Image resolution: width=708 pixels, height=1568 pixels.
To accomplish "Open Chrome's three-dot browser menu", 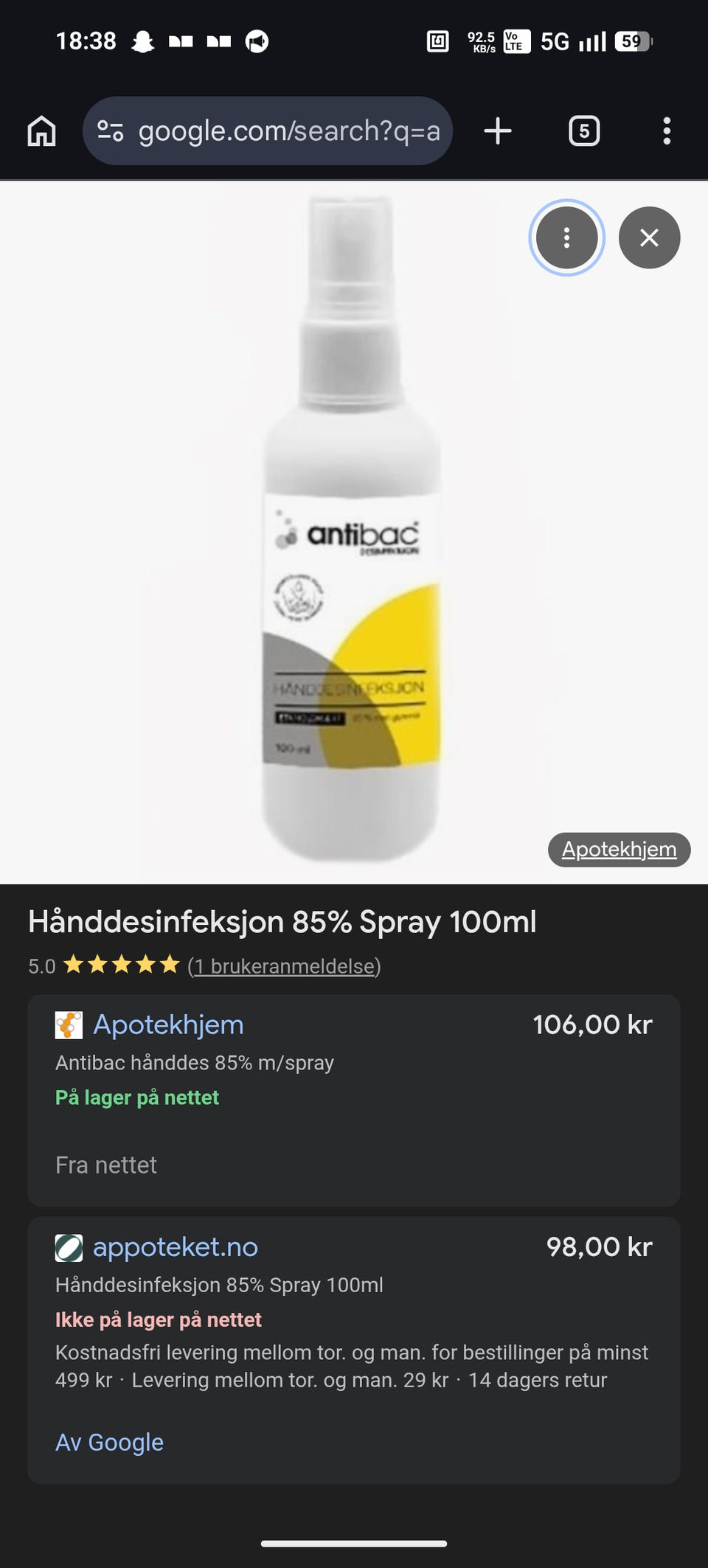I will (x=667, y=131).
